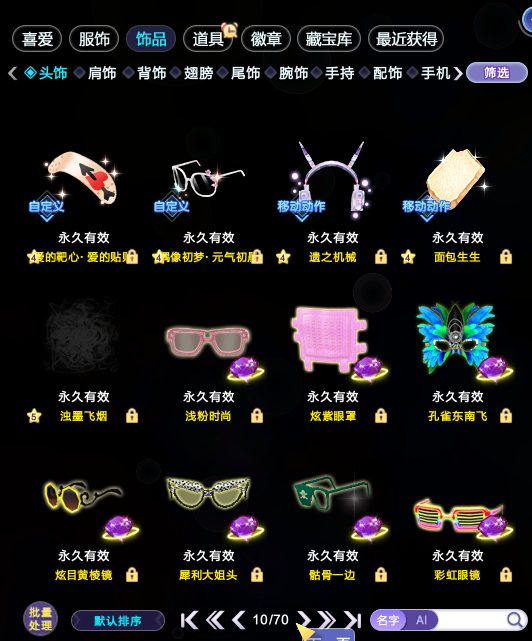
Task: Open the 藏宝库 tab
Action: pos(329,39)
